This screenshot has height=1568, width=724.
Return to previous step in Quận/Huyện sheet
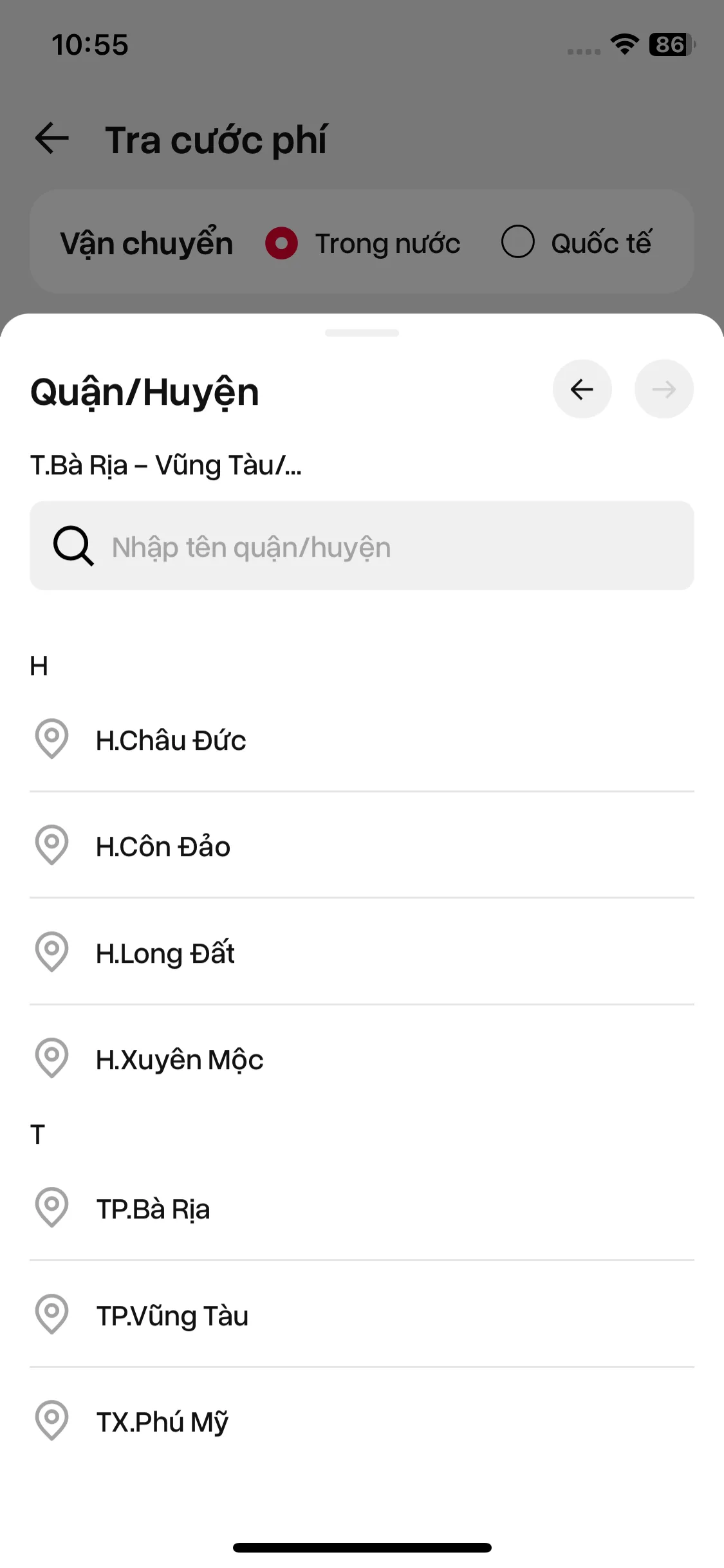tap(582, 389)
